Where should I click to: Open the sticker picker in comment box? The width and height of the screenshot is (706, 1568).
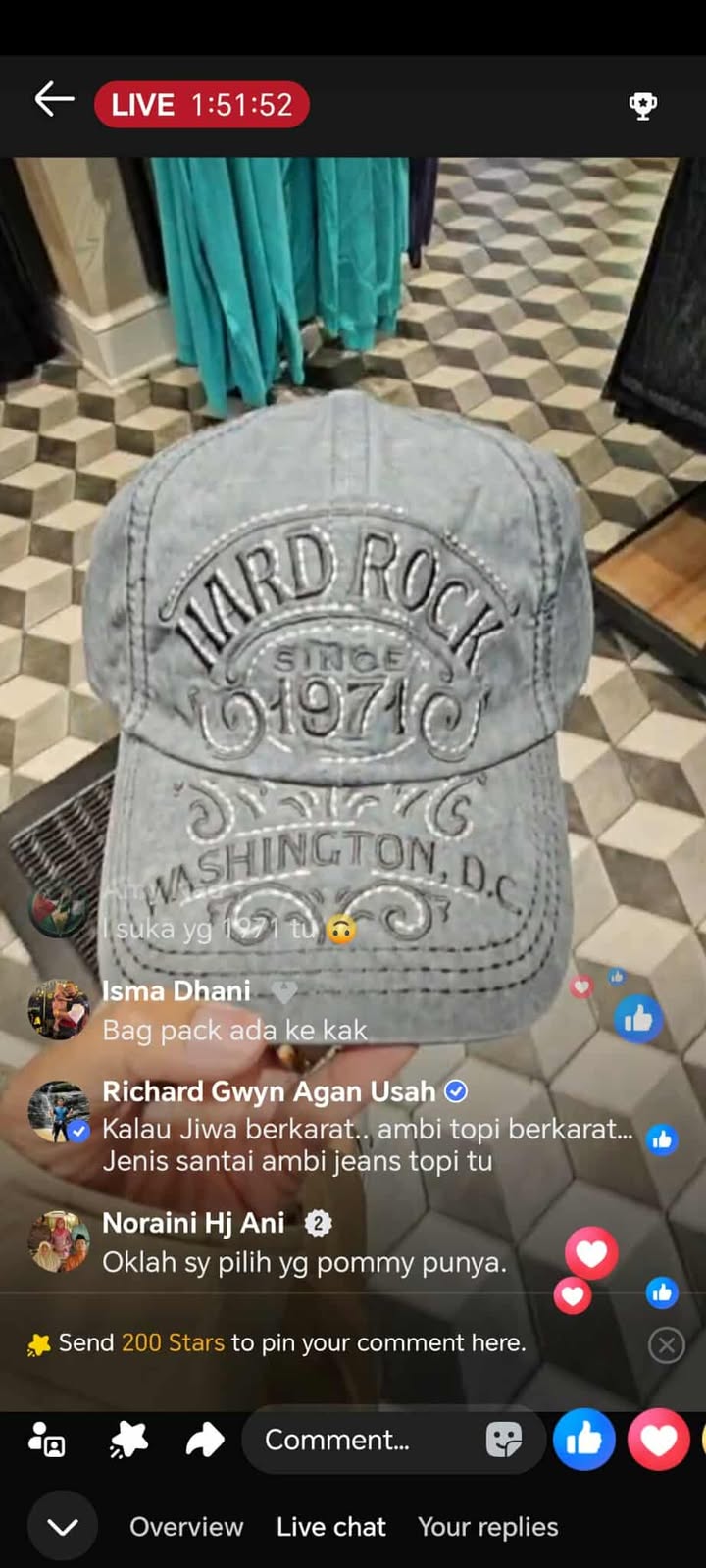click(504, 1440)
